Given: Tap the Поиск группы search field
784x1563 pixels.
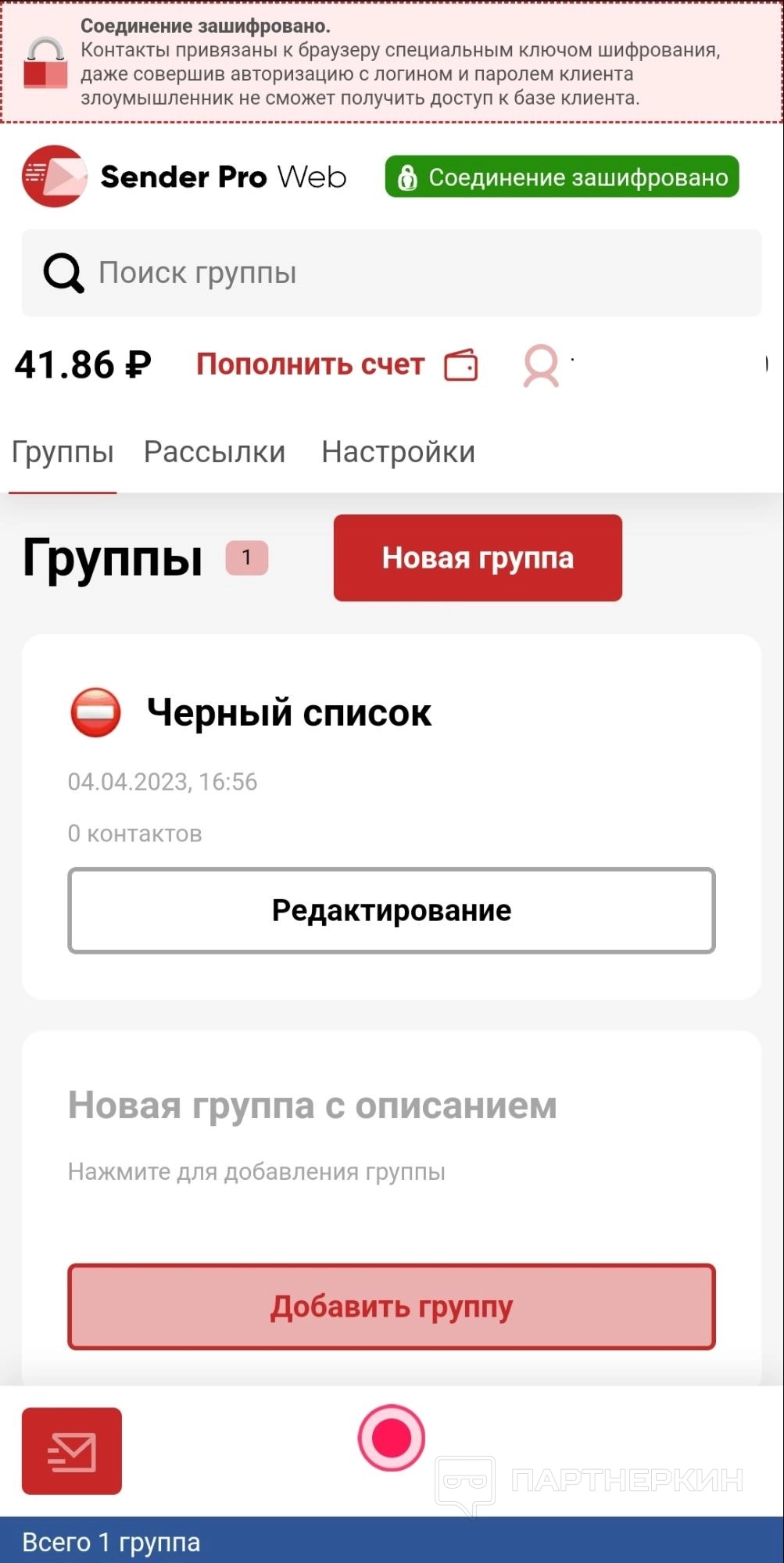Looking at the screenshot, I should coord(391,273).
